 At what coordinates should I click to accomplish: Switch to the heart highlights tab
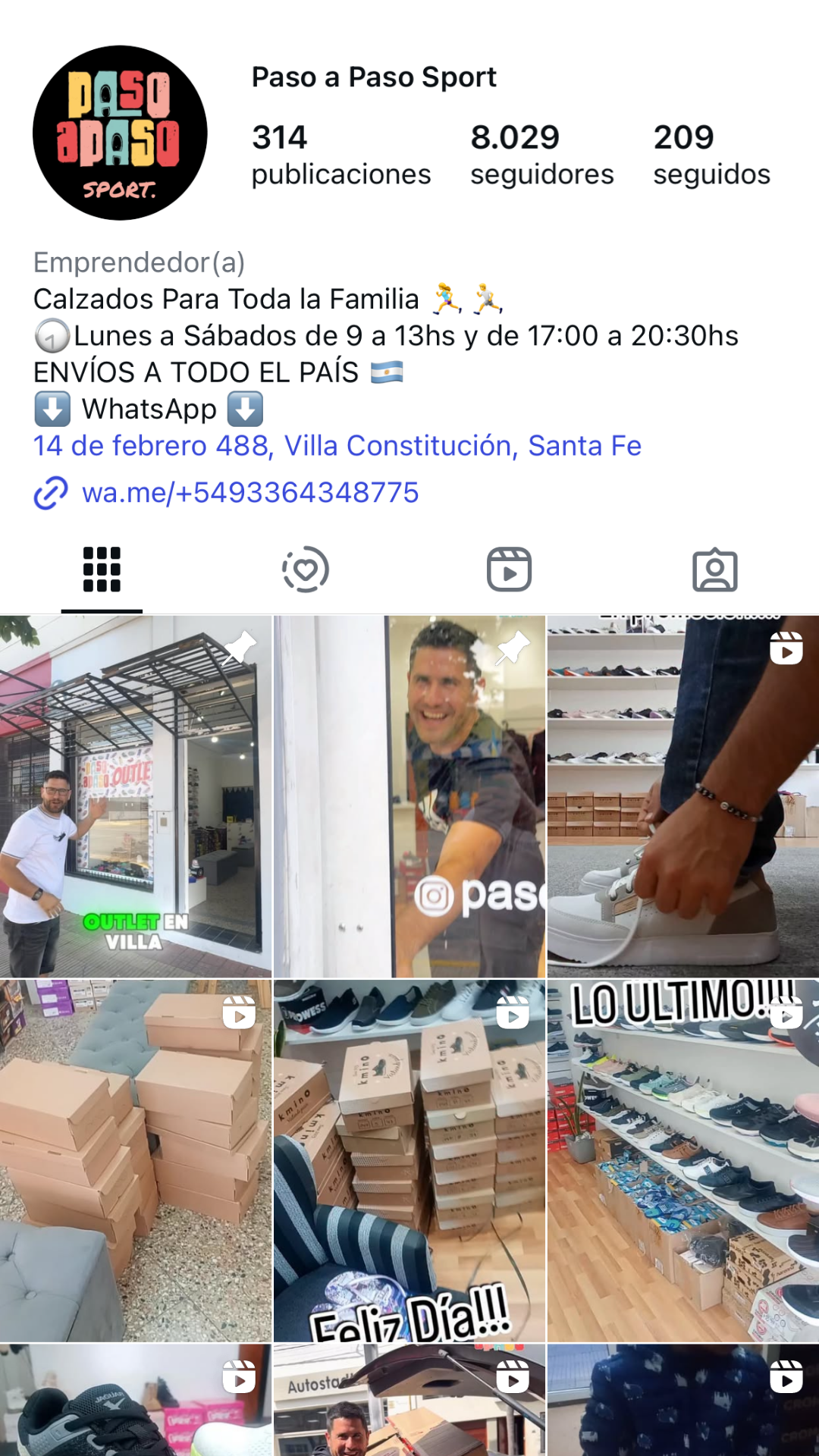point(306,570)
